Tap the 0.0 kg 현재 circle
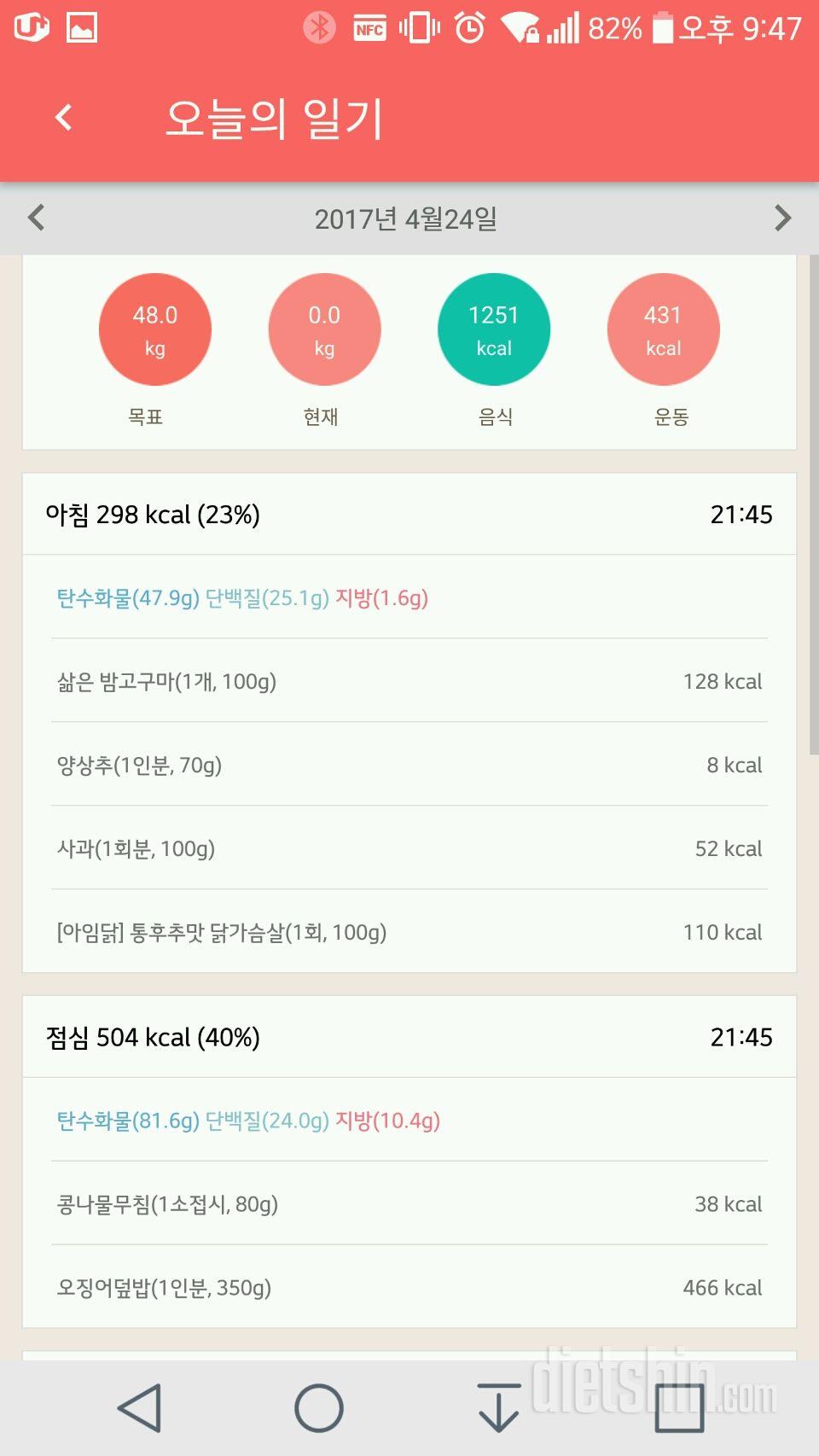The width and height of the screenshot is (819, 1456). coord(324,329)
